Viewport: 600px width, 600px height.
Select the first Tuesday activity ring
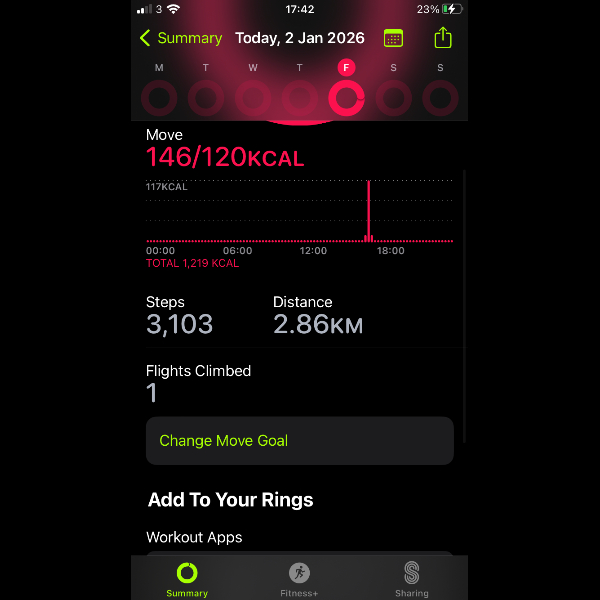206,98
